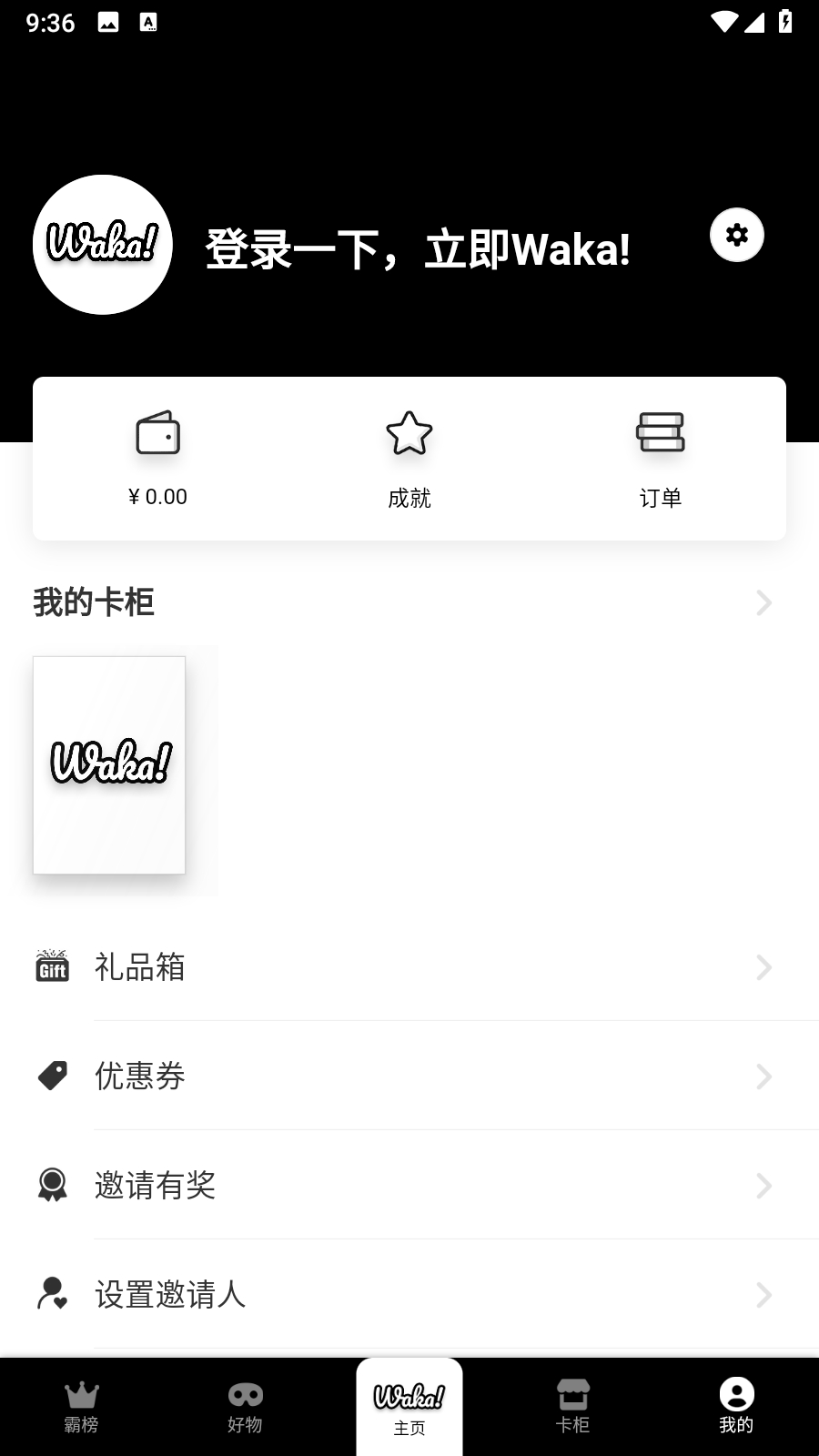Open 订单 orders
The image size is (819, 1456).
point(660,458)
